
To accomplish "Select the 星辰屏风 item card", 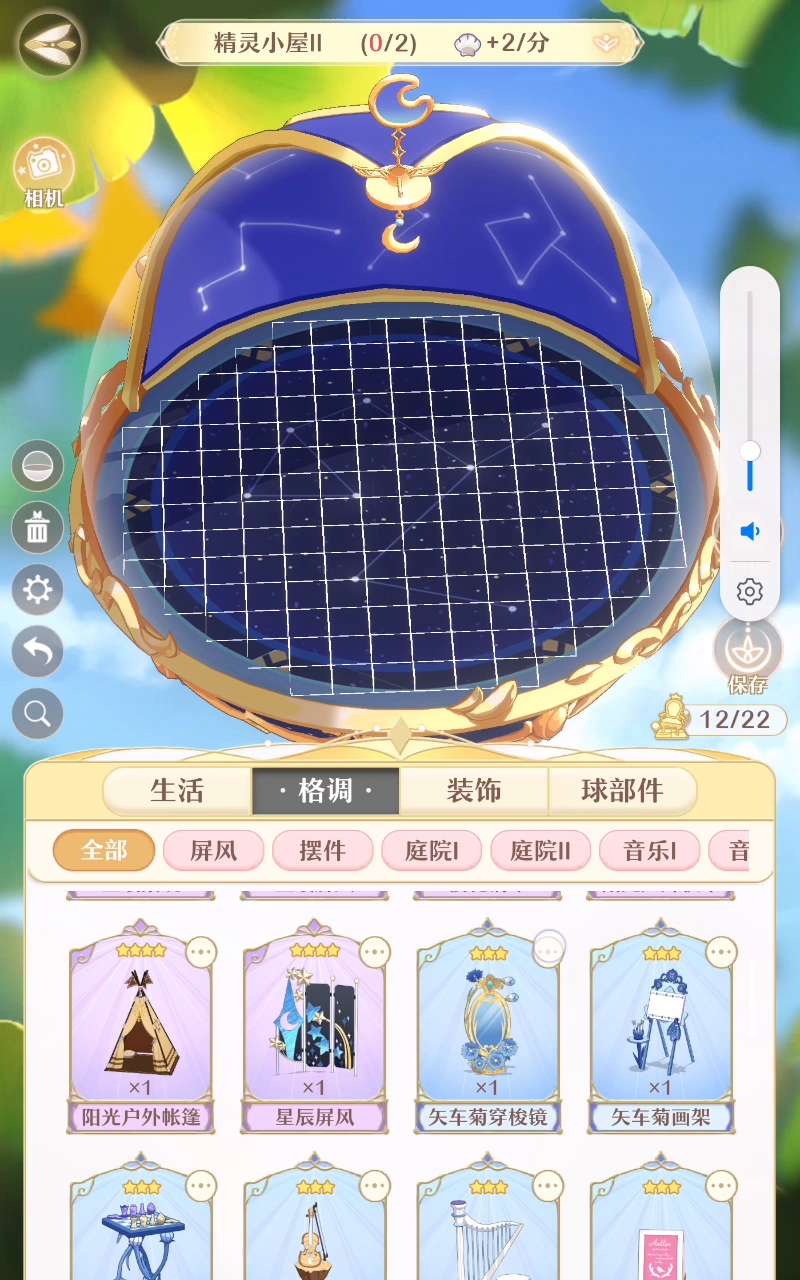I will click(x=315, y=1030).
